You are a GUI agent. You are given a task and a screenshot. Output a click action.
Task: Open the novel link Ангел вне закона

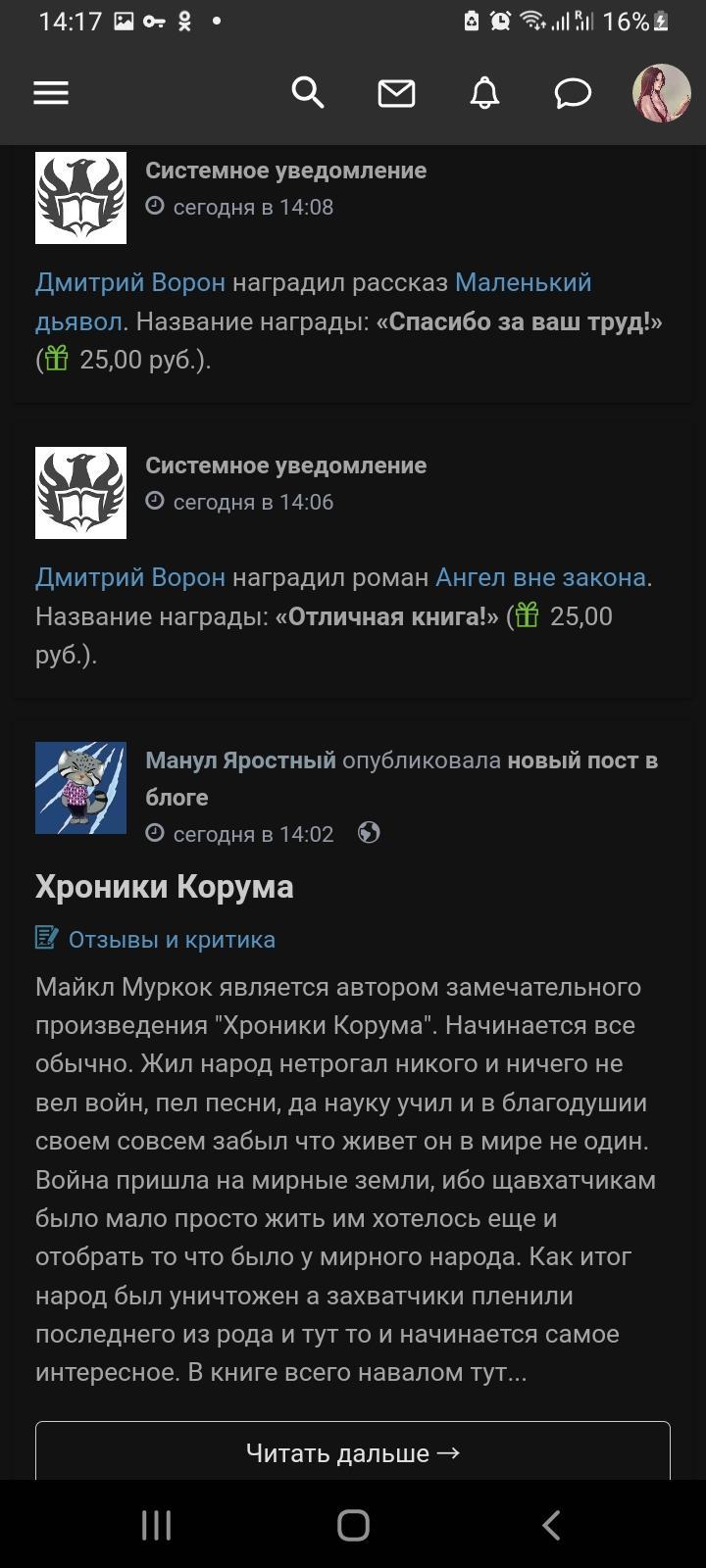540,577
